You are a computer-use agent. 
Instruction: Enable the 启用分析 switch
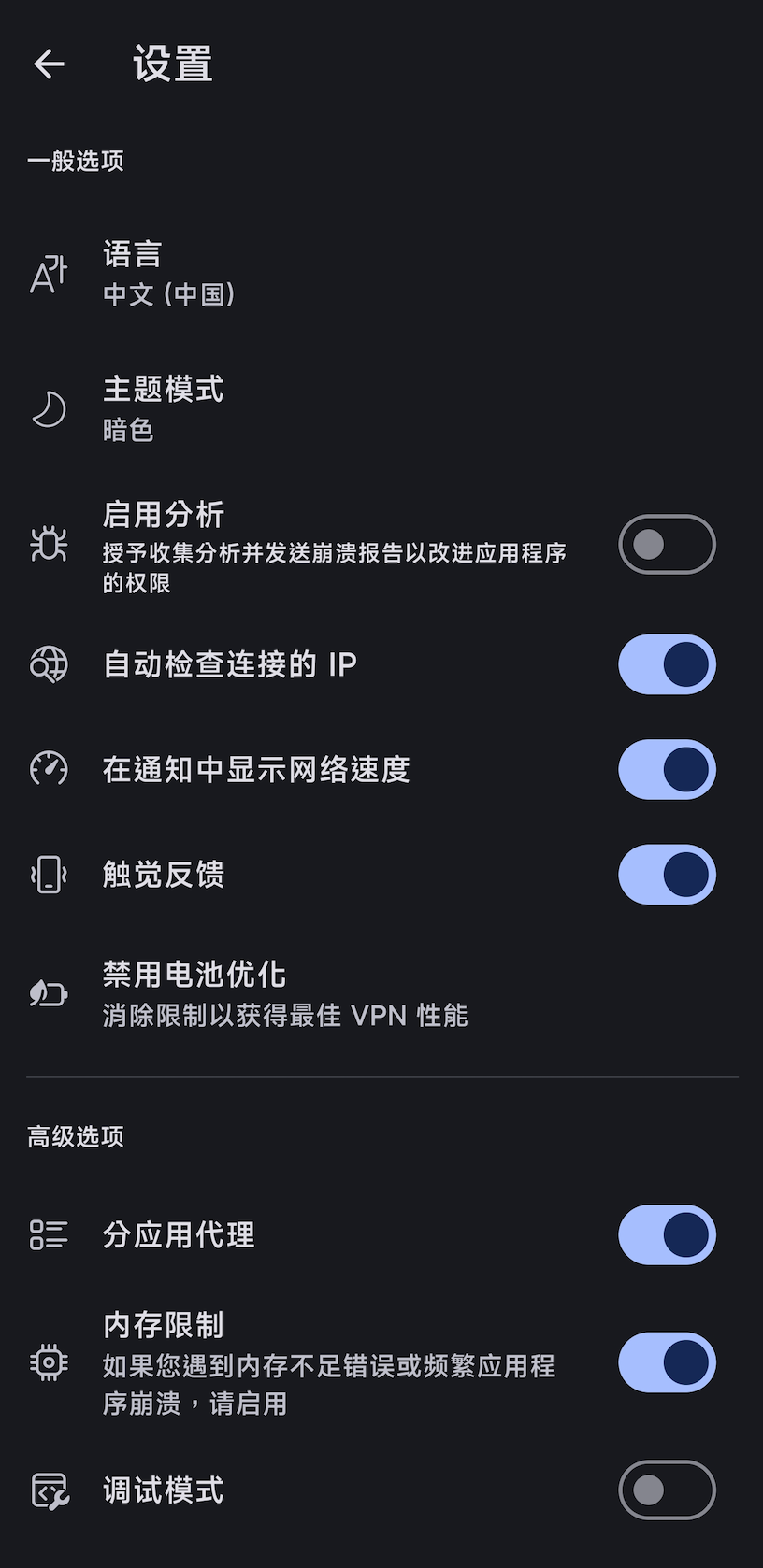[667, 544]
